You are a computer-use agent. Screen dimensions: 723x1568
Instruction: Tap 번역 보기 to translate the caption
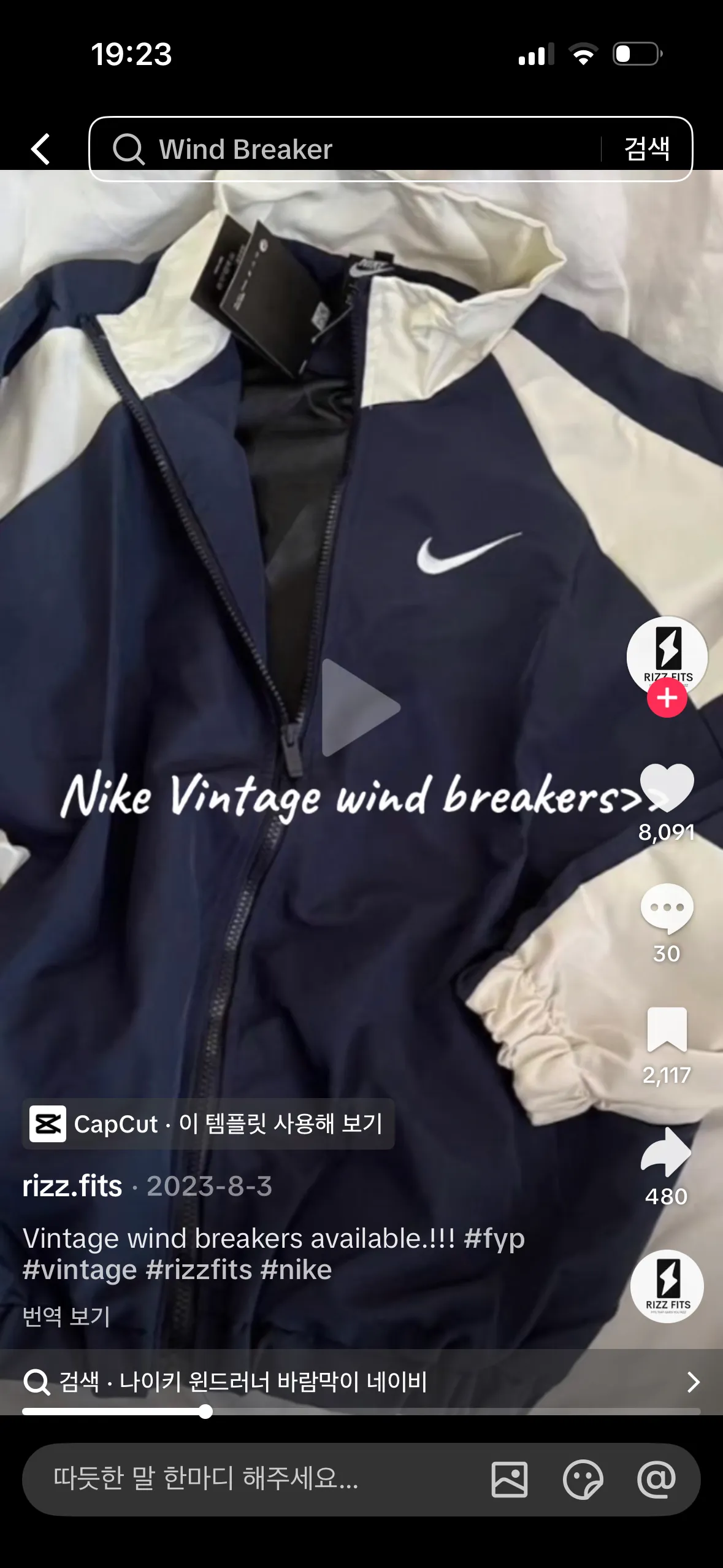pyautogui.click(x=66, y=1316)
